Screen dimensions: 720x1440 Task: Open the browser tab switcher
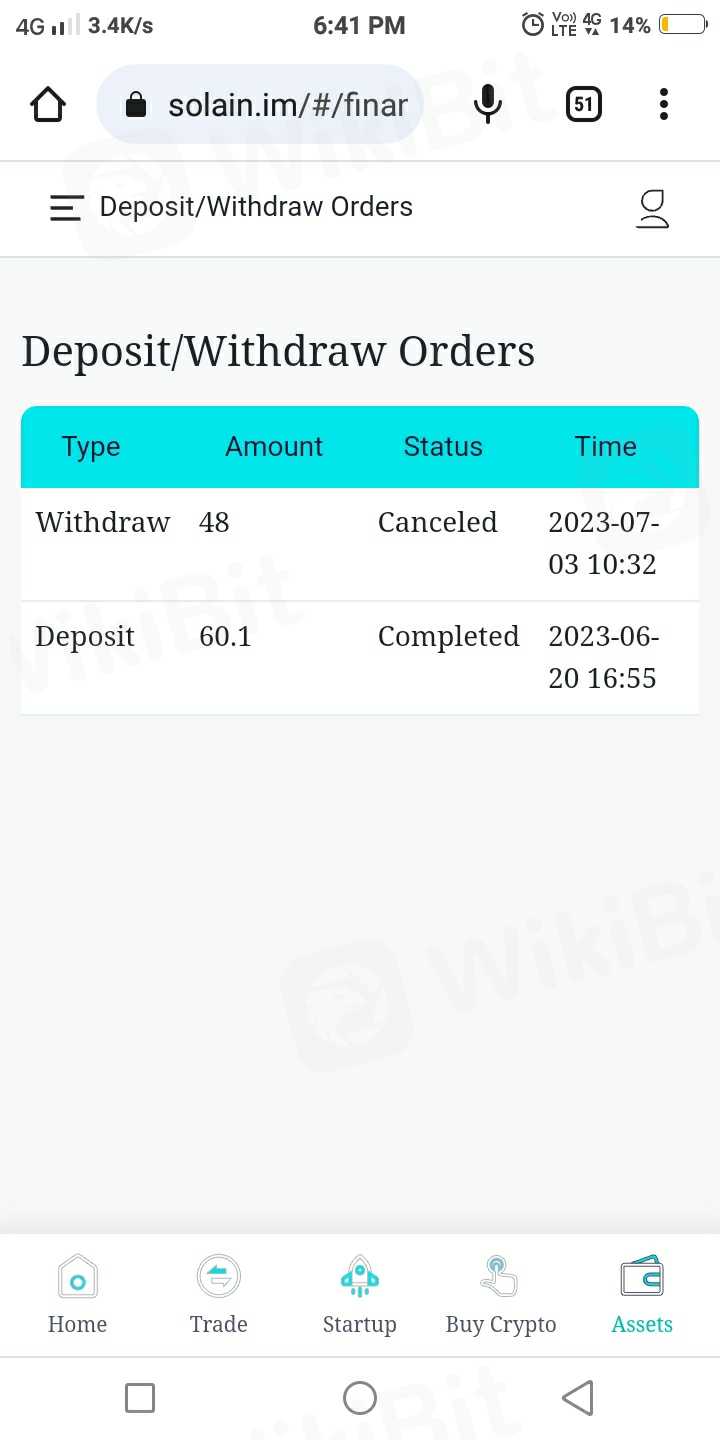[x=584, y=104]
